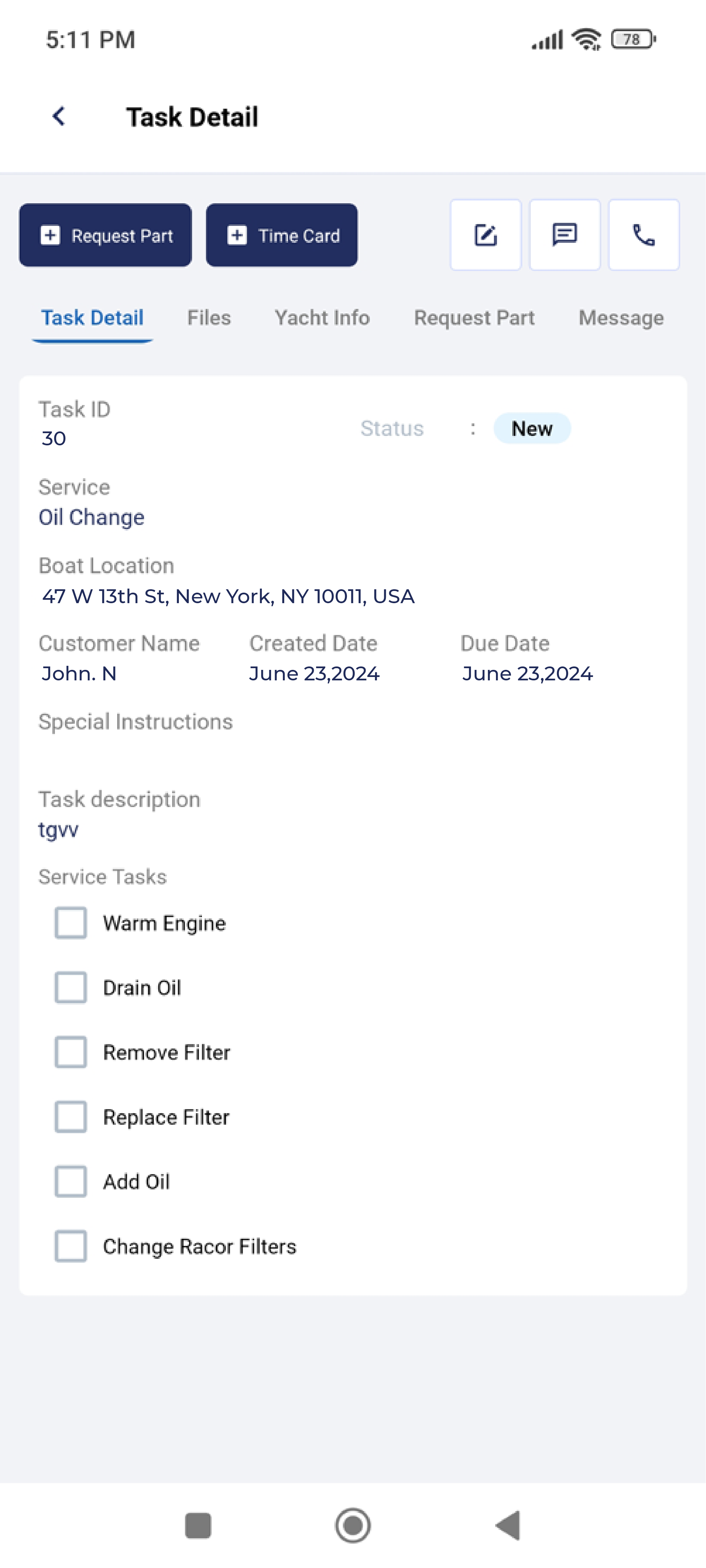706x1568 pixels.
Task: Check the Warm Engine task
Action: tap(71, 923)
